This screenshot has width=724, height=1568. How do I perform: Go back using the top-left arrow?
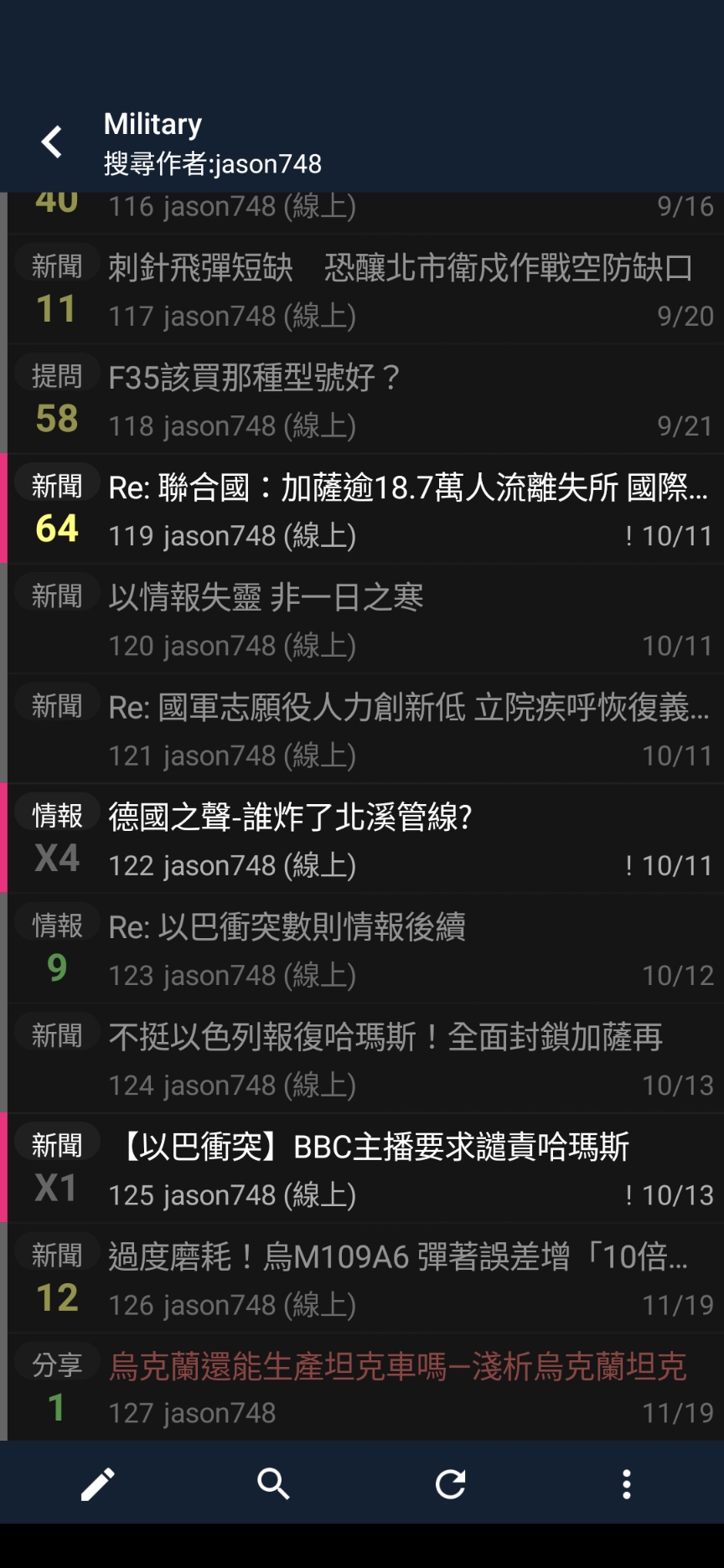(52, 142)
